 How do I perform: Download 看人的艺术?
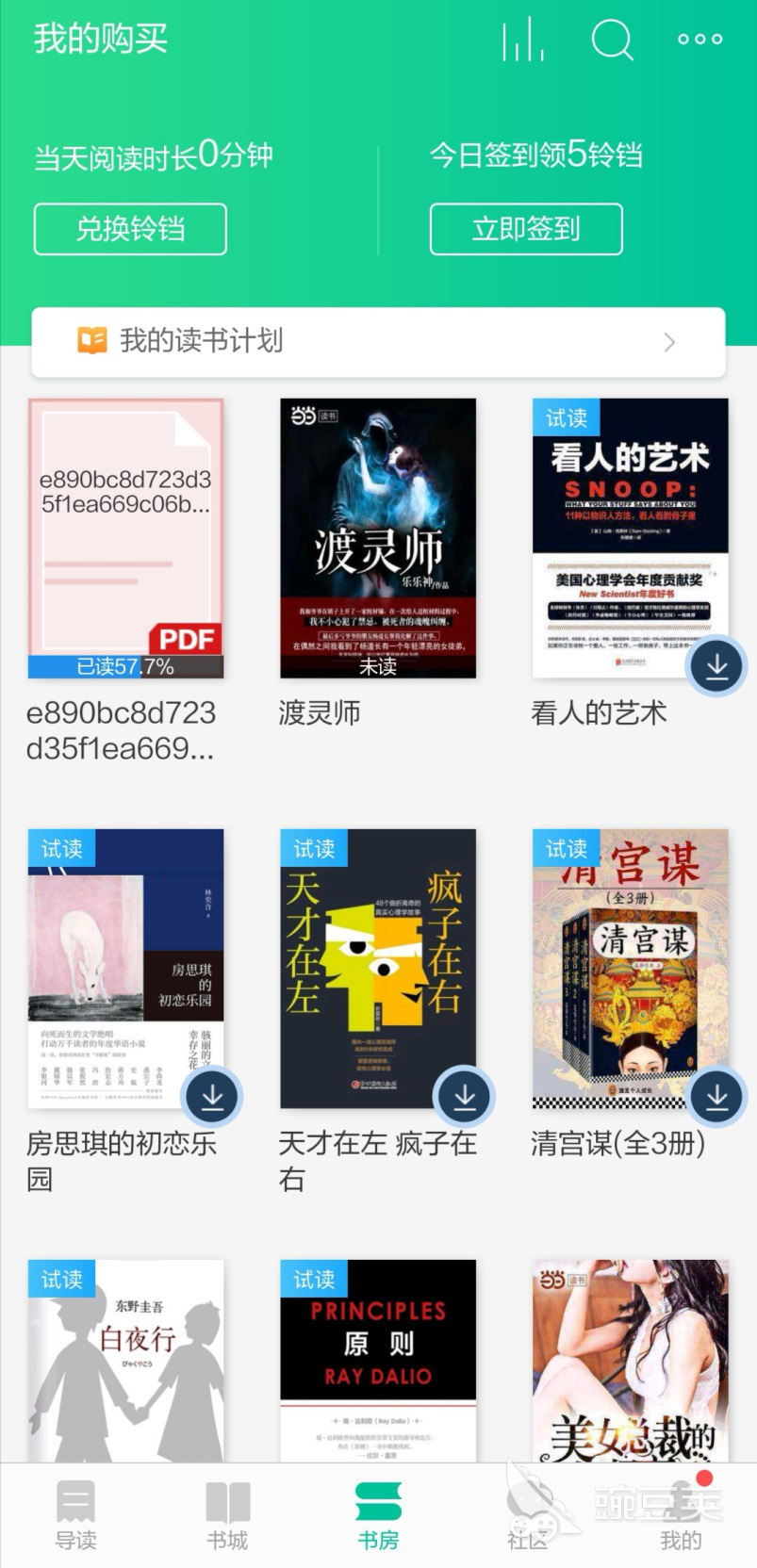click(716, 666)
